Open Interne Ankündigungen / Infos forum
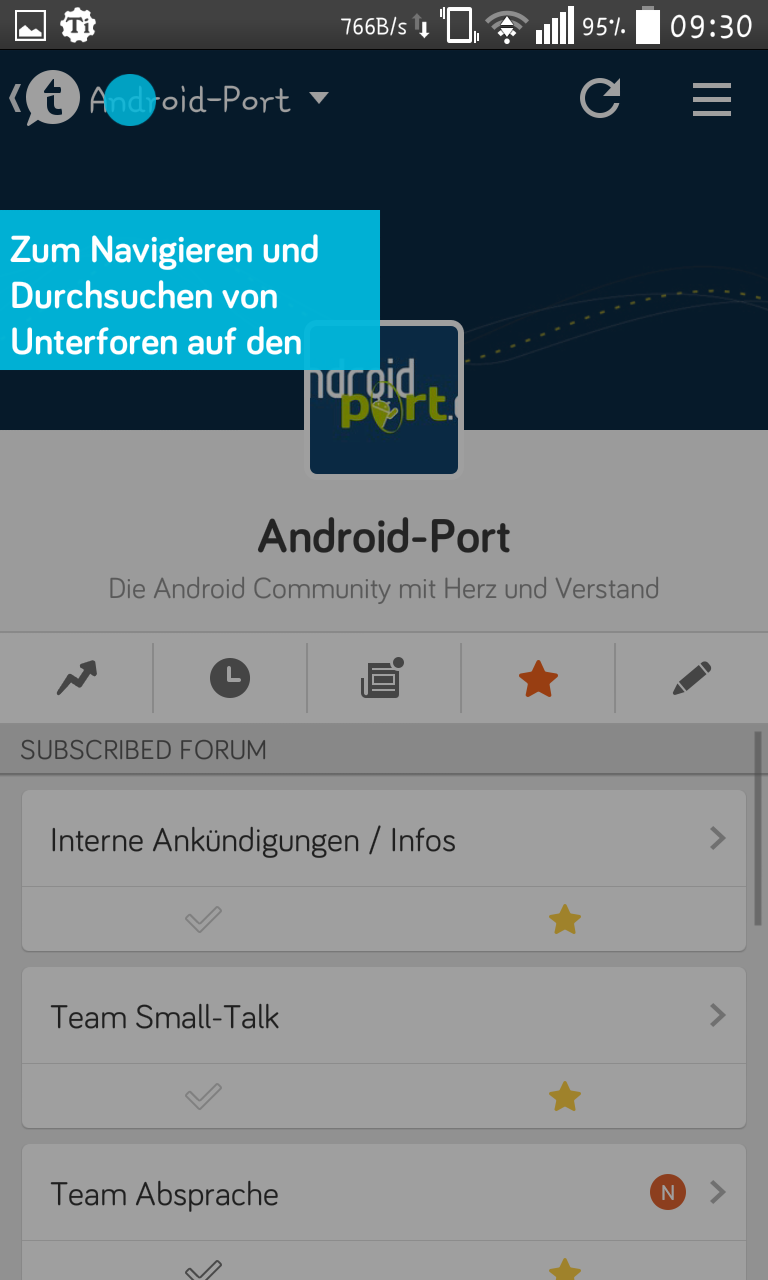 pos(384,840)
